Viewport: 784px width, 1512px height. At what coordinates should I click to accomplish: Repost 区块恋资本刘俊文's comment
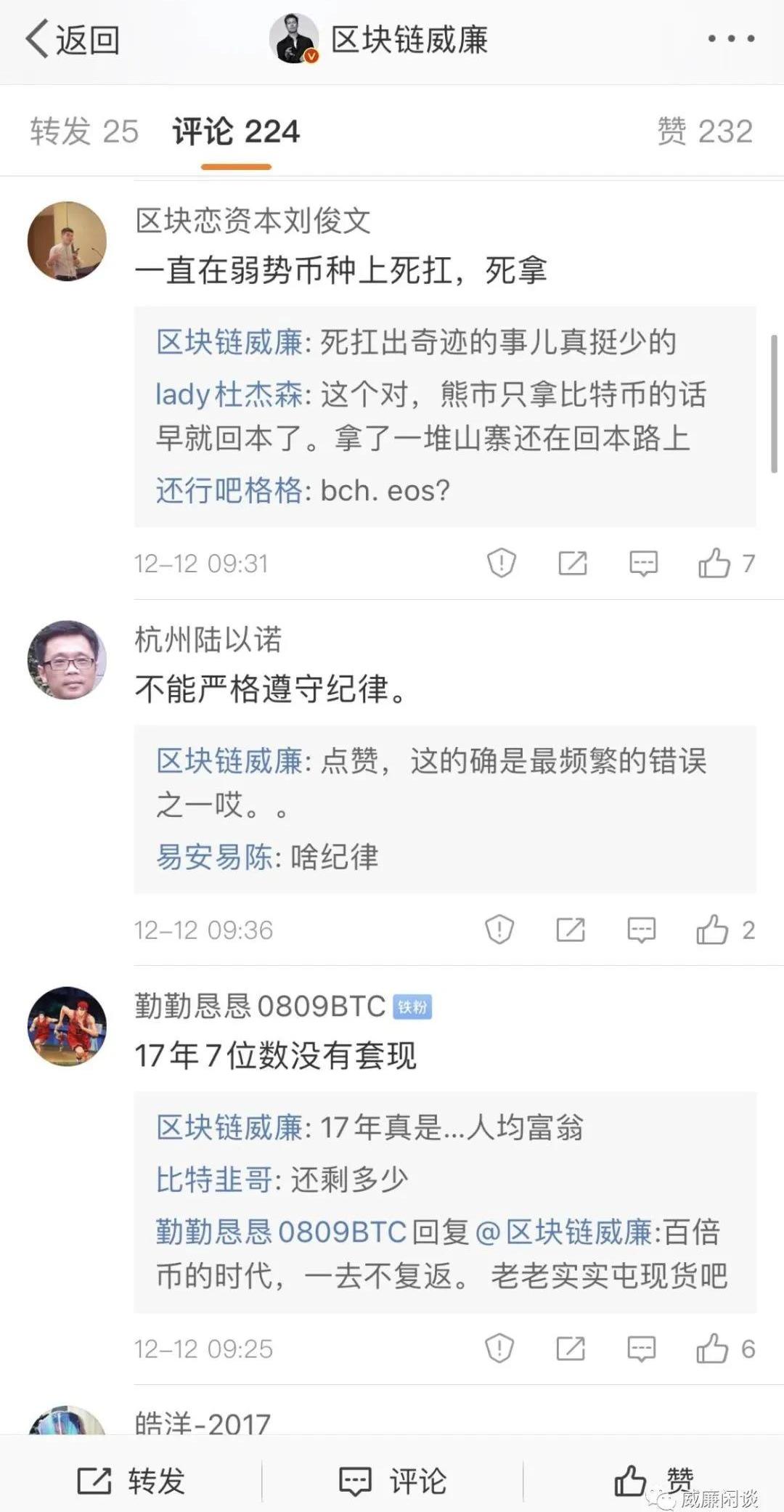coord(572,563)
